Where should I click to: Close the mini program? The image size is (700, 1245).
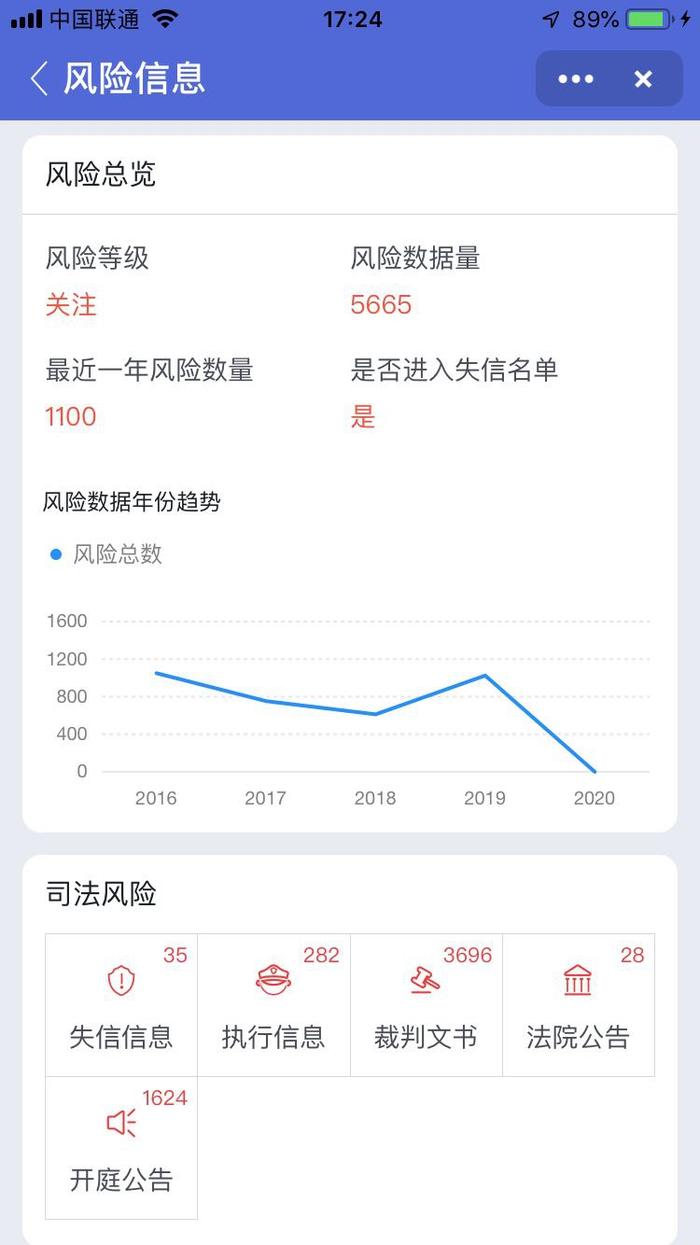tap(644, 79)
